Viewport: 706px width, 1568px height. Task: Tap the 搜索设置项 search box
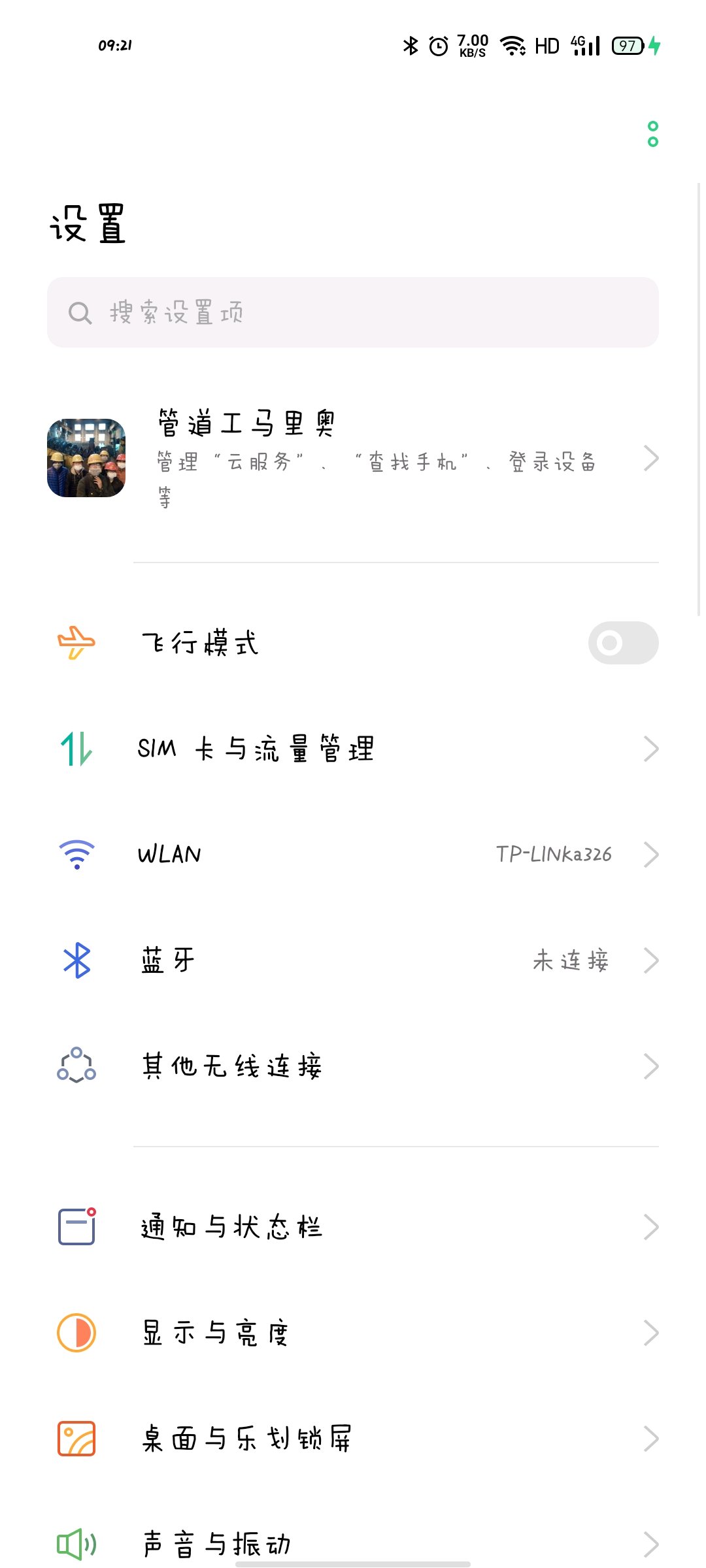click(353, 312)
